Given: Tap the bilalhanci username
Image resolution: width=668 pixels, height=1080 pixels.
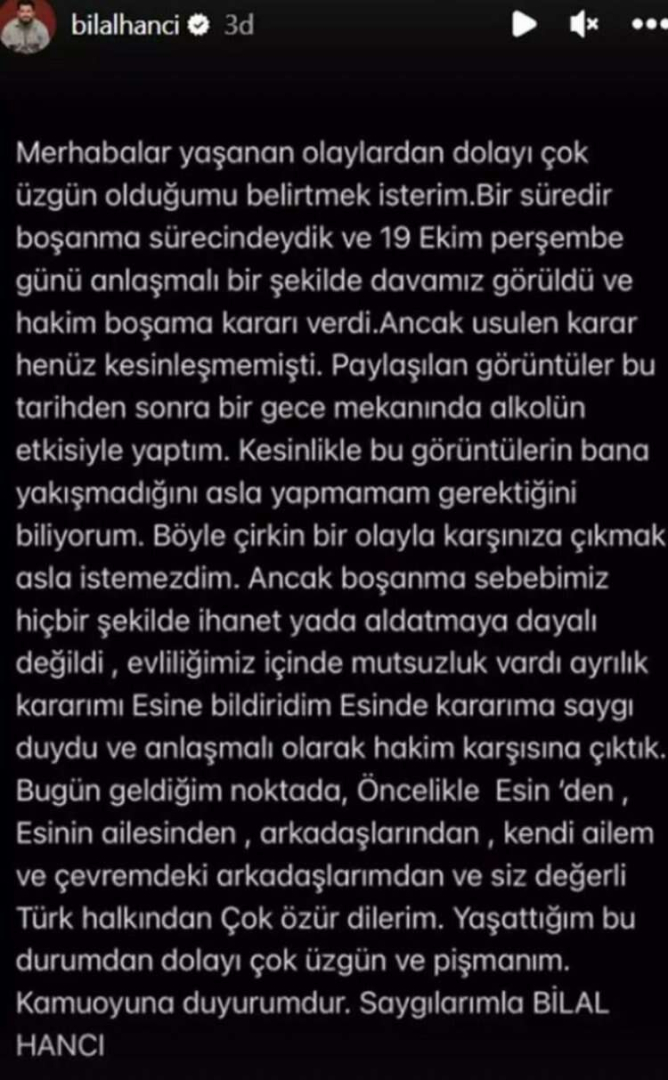Looking at the screenshot, I should tap(126, 25).
